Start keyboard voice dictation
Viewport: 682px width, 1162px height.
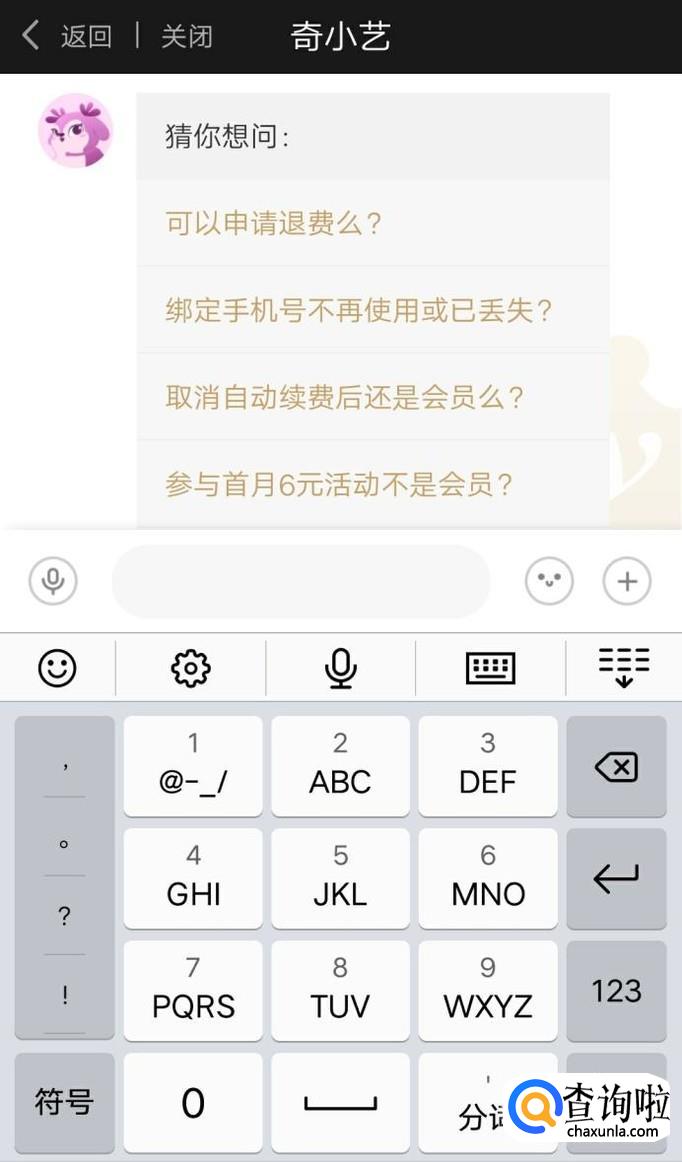(341, 668)
